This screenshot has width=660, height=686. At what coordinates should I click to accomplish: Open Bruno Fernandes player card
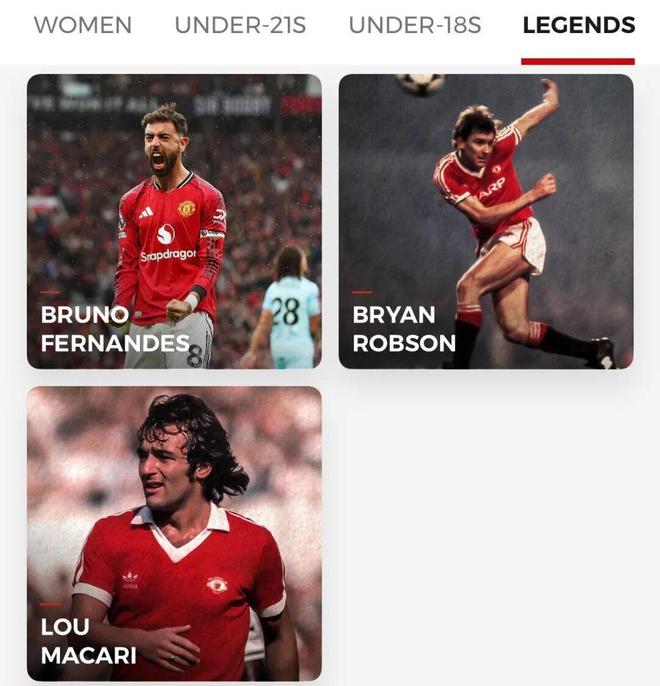[x=174, y=222]
